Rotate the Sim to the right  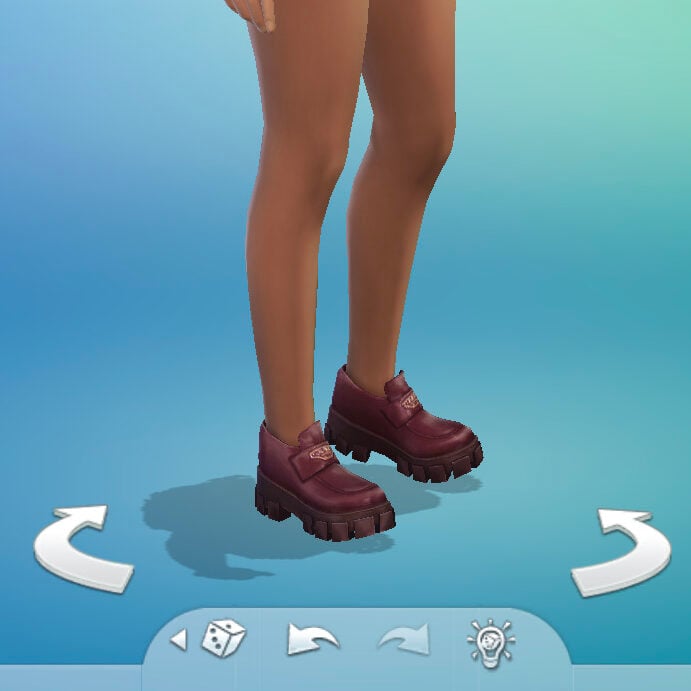coord(620,551)
